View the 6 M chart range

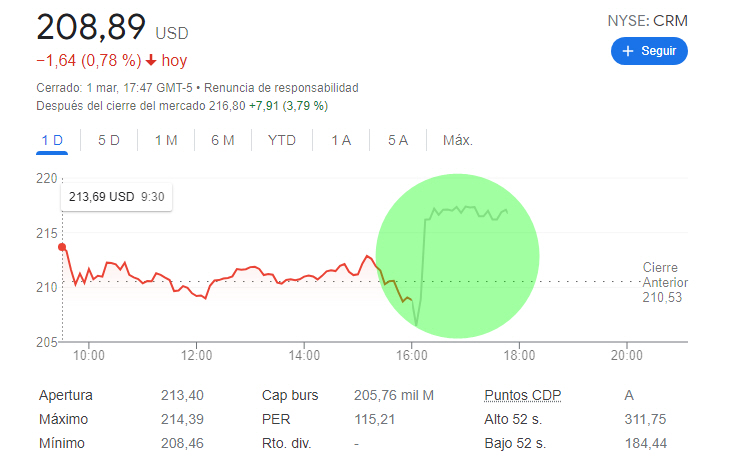point(223,140)
